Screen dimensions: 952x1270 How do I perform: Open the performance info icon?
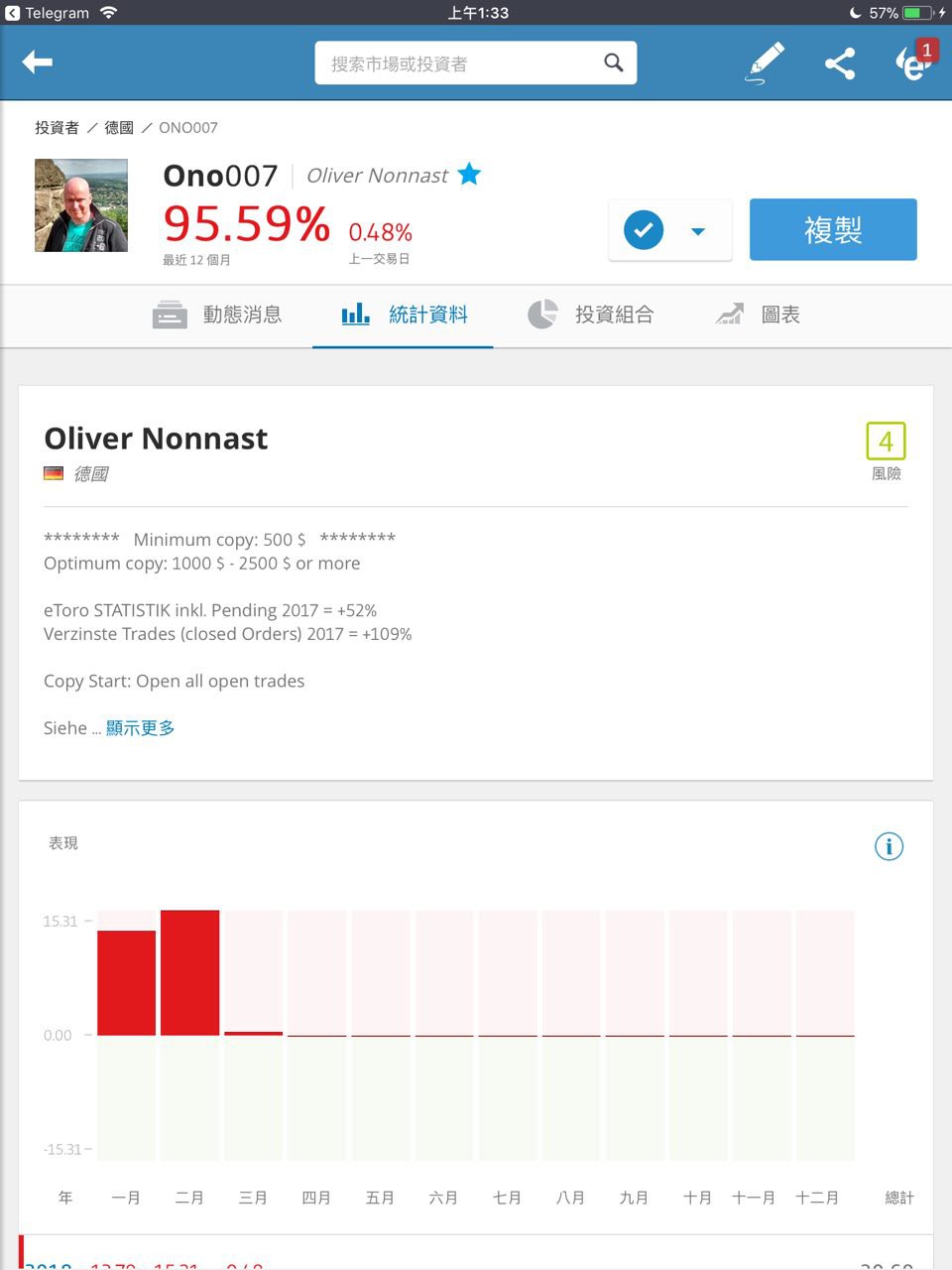[x=889, y=846]
